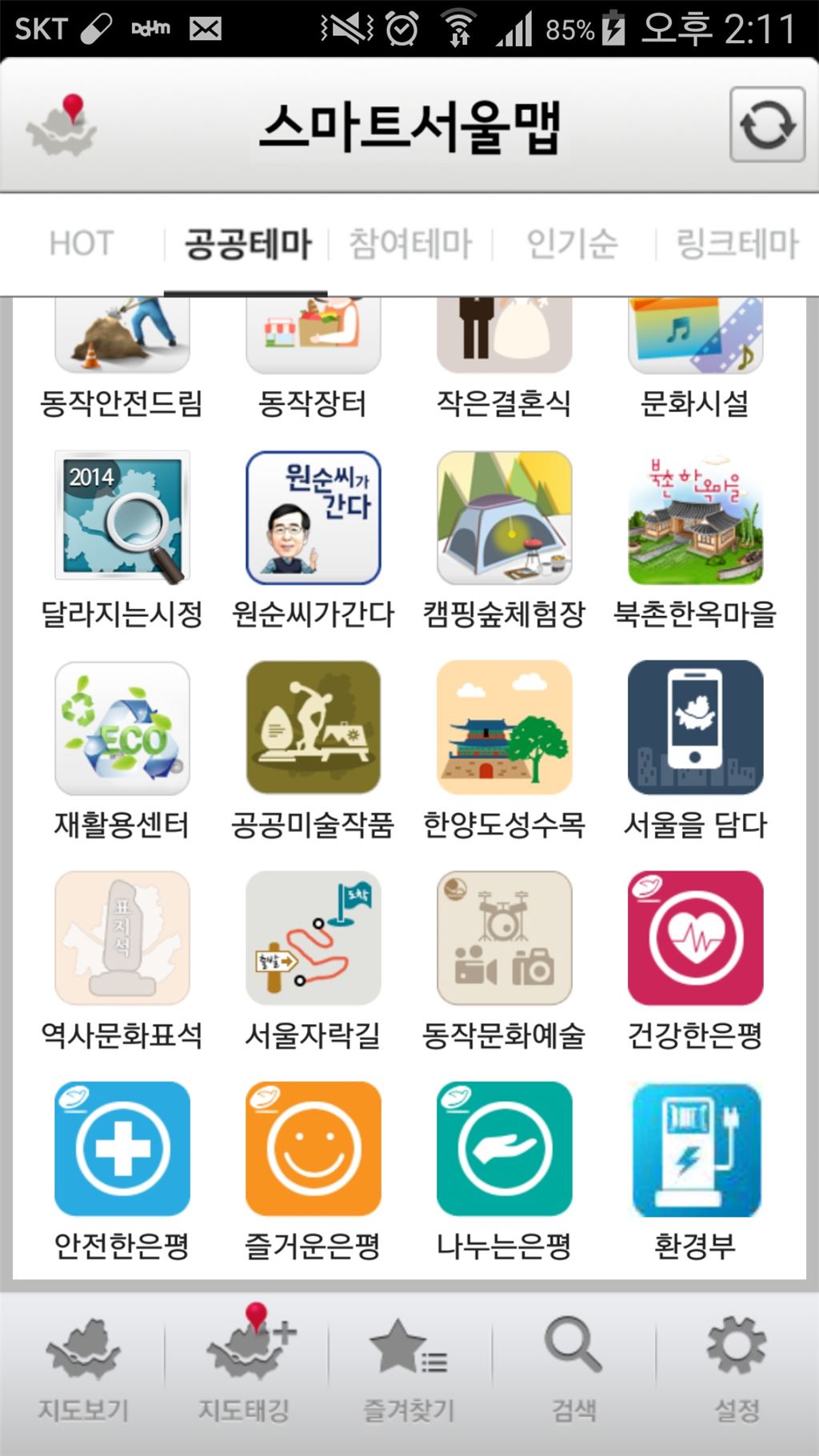This screenshot has height=1456, width=819.
Task: Open the 건강한은평 heart icon
Action: 694,938
